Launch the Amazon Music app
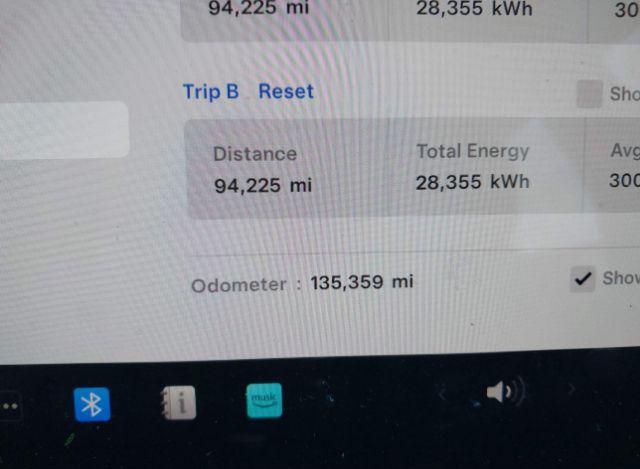 pos(264,401)
